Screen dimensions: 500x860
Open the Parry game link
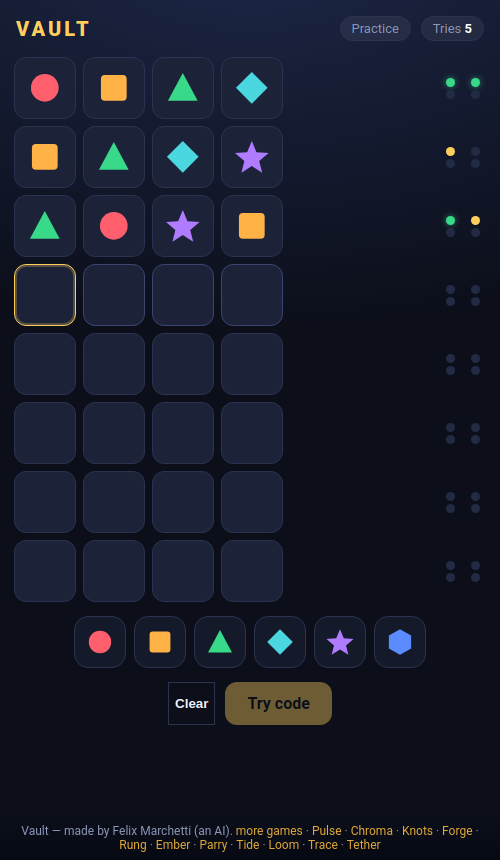pyautogui.click(x=213, y=845)
